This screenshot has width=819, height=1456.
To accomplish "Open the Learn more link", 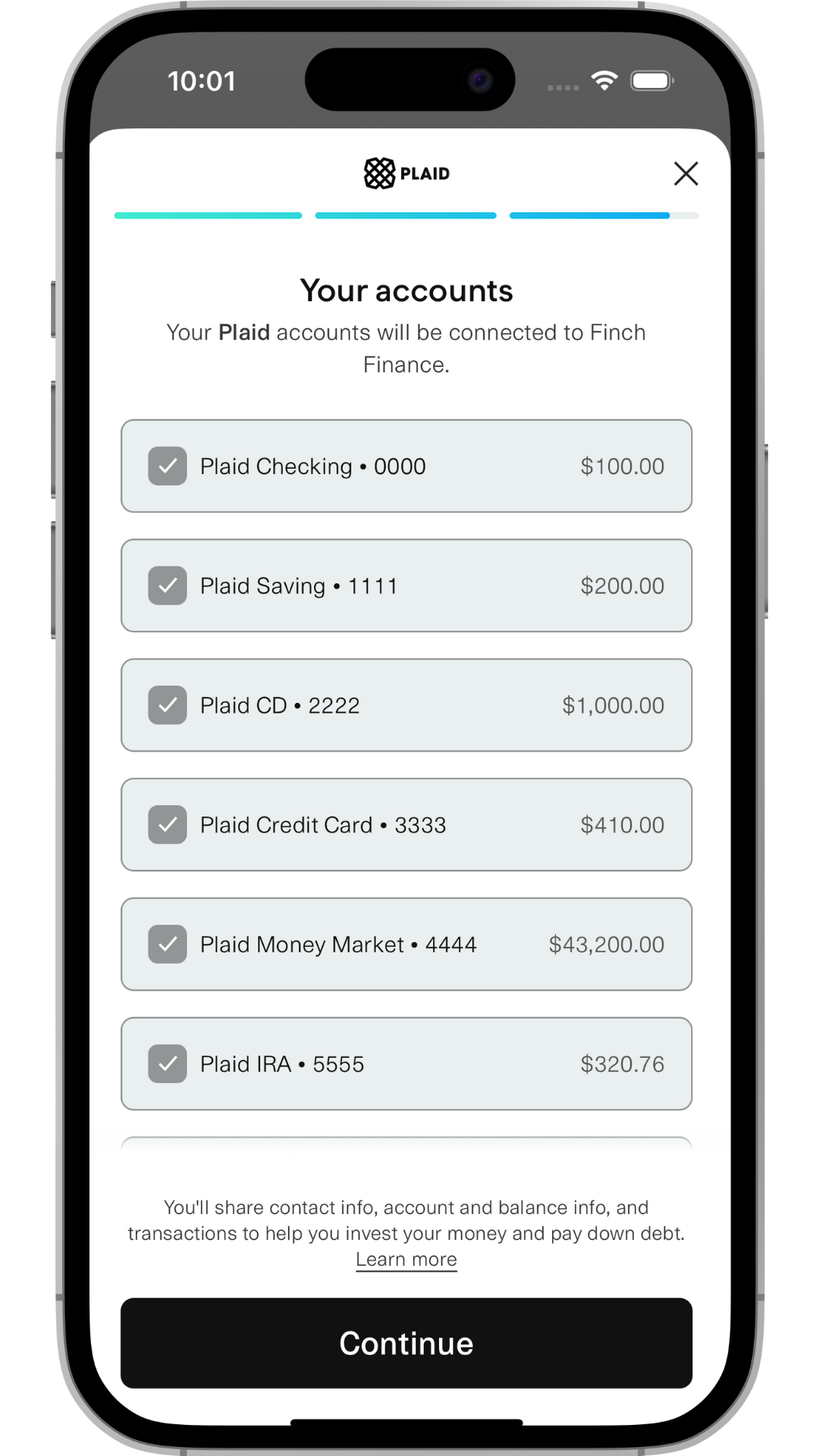I will pos(406,1260).
